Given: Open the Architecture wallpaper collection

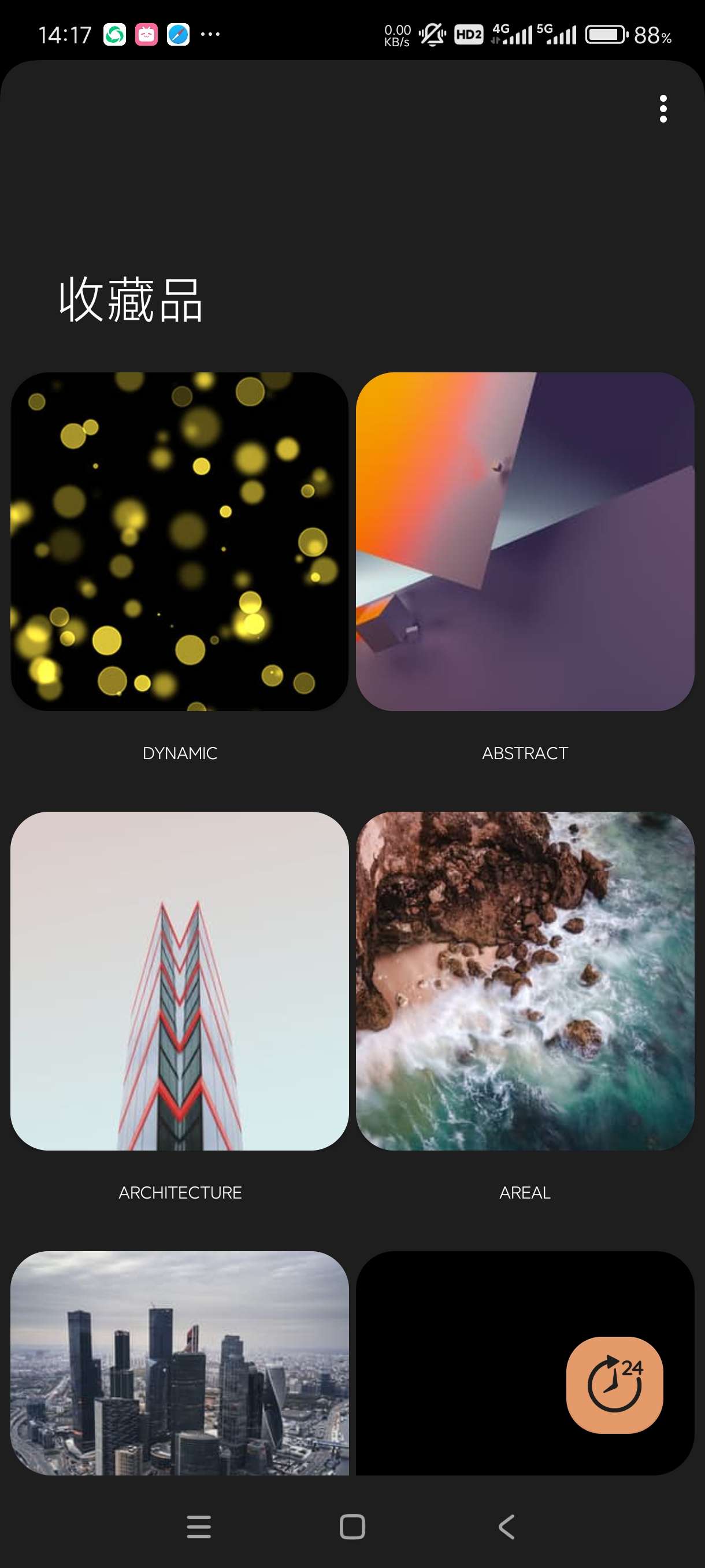Looking at the screenshot, I should (x=180, y=980).
